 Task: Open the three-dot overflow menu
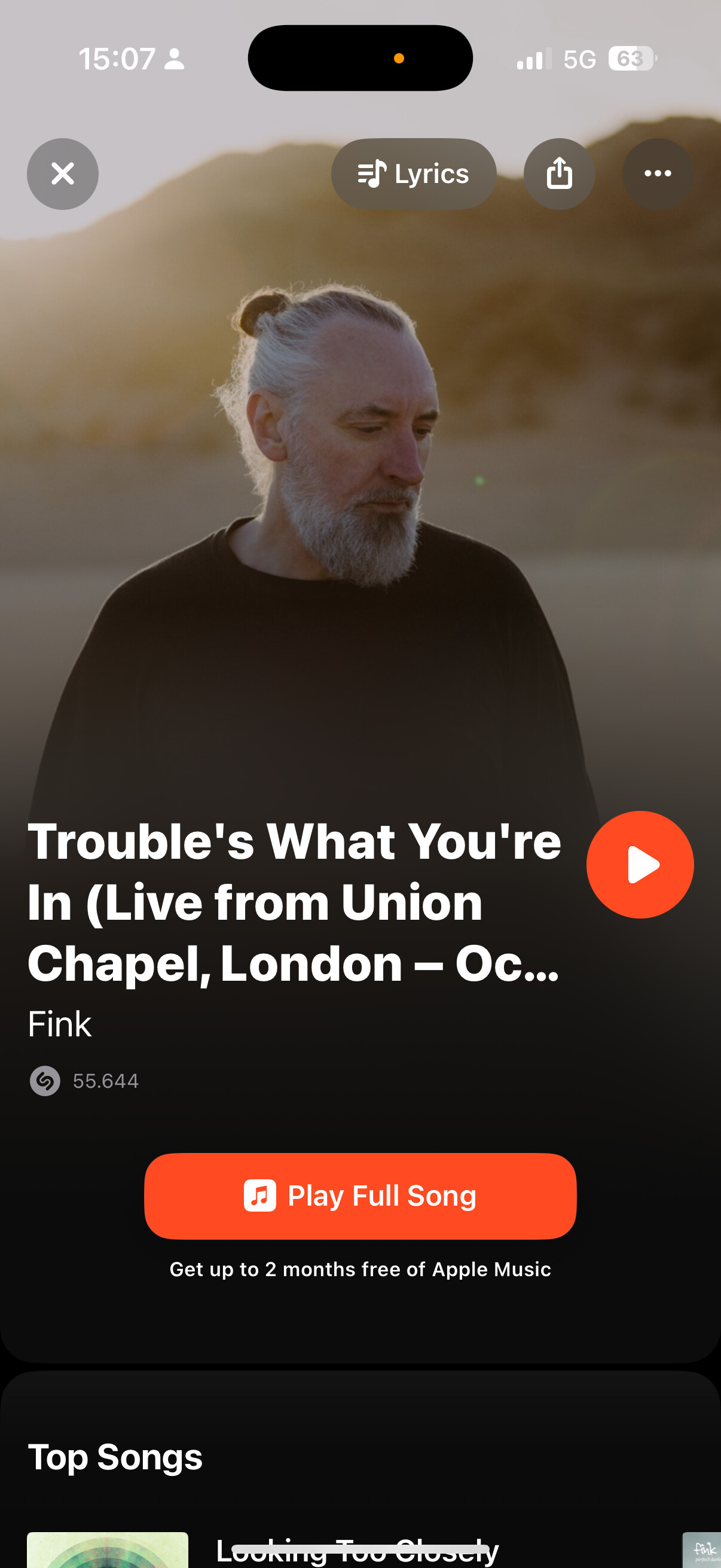pos(657,174)
